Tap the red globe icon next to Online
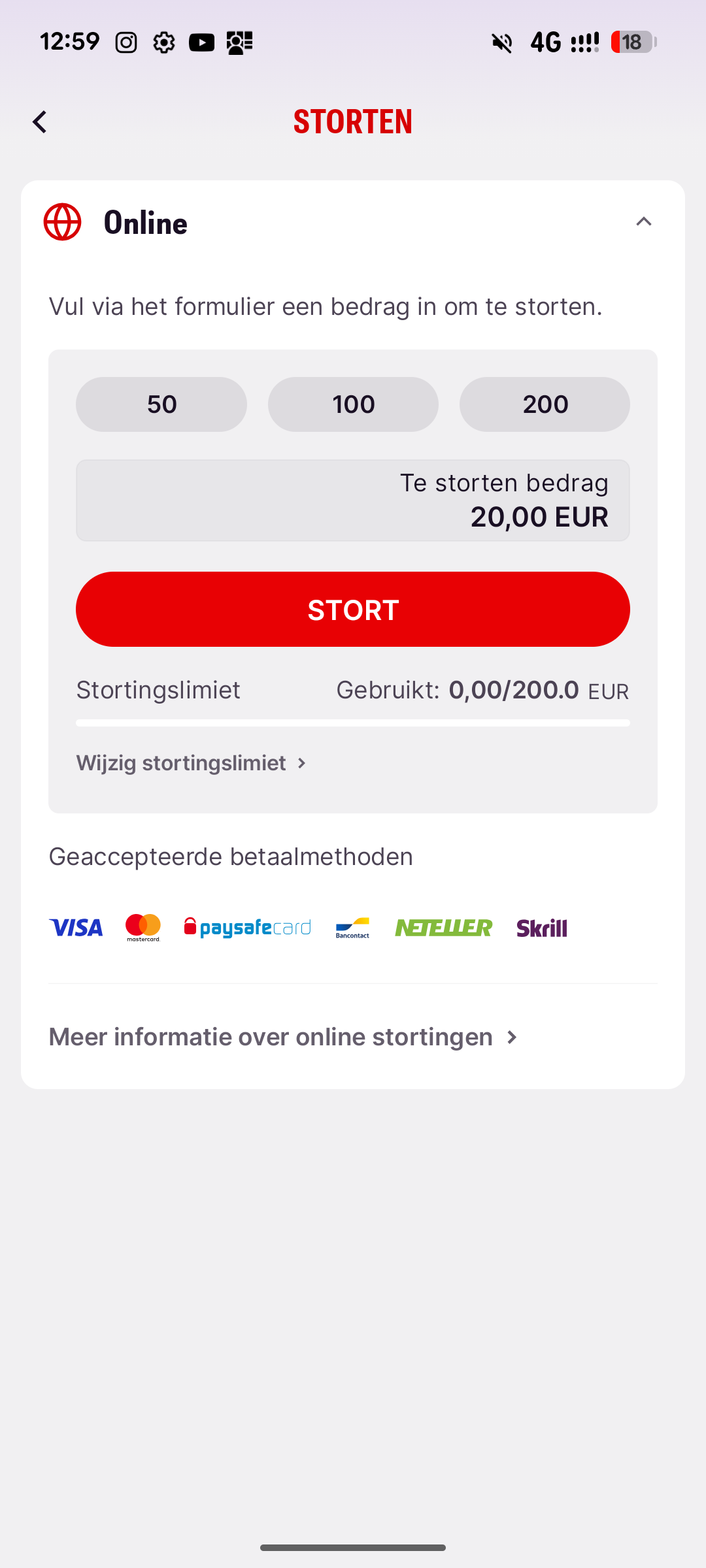 pyautogui.click(x=62, y=221)
